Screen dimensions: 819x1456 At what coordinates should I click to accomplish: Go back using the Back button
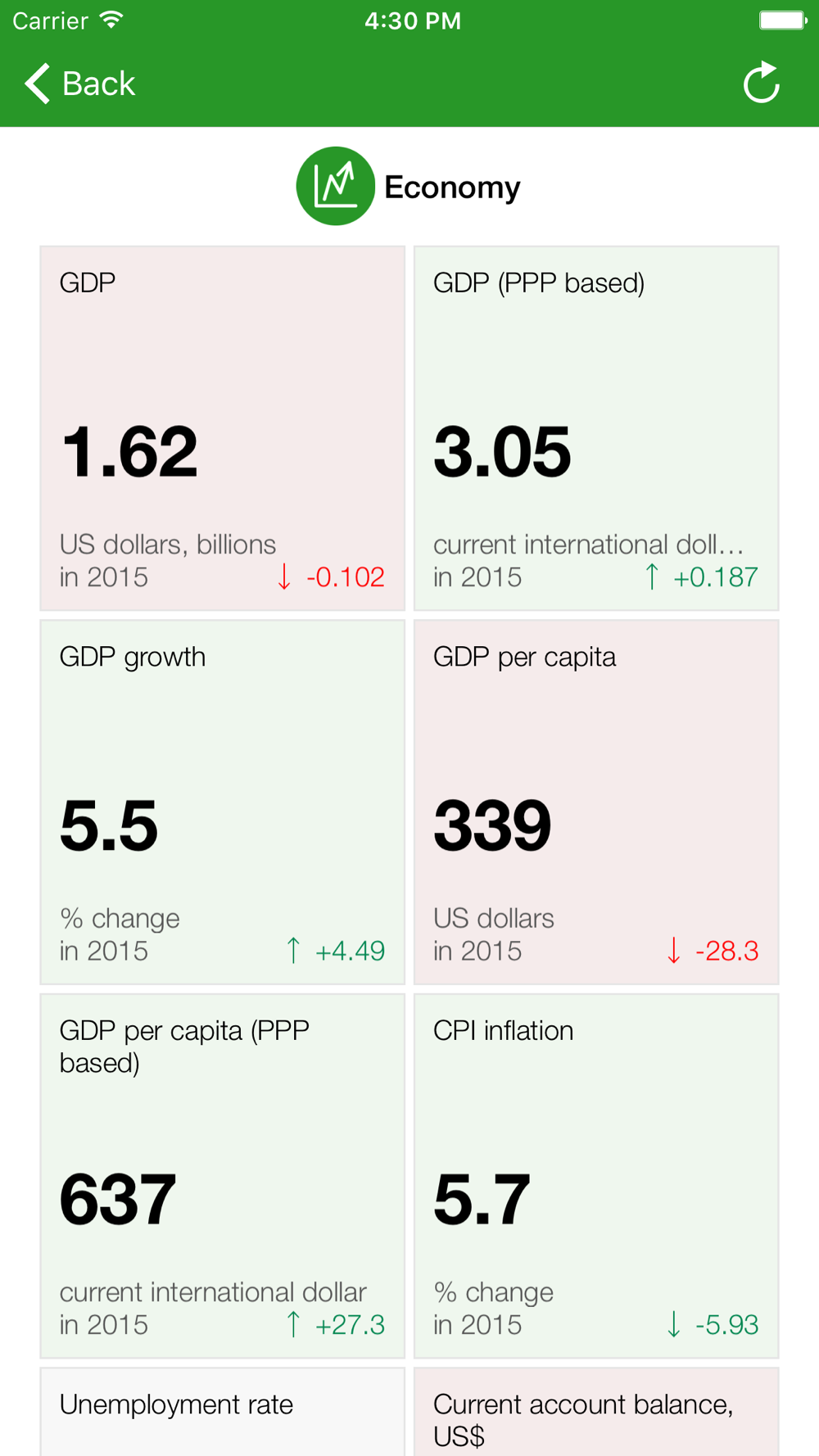click(x=79, y=84)
